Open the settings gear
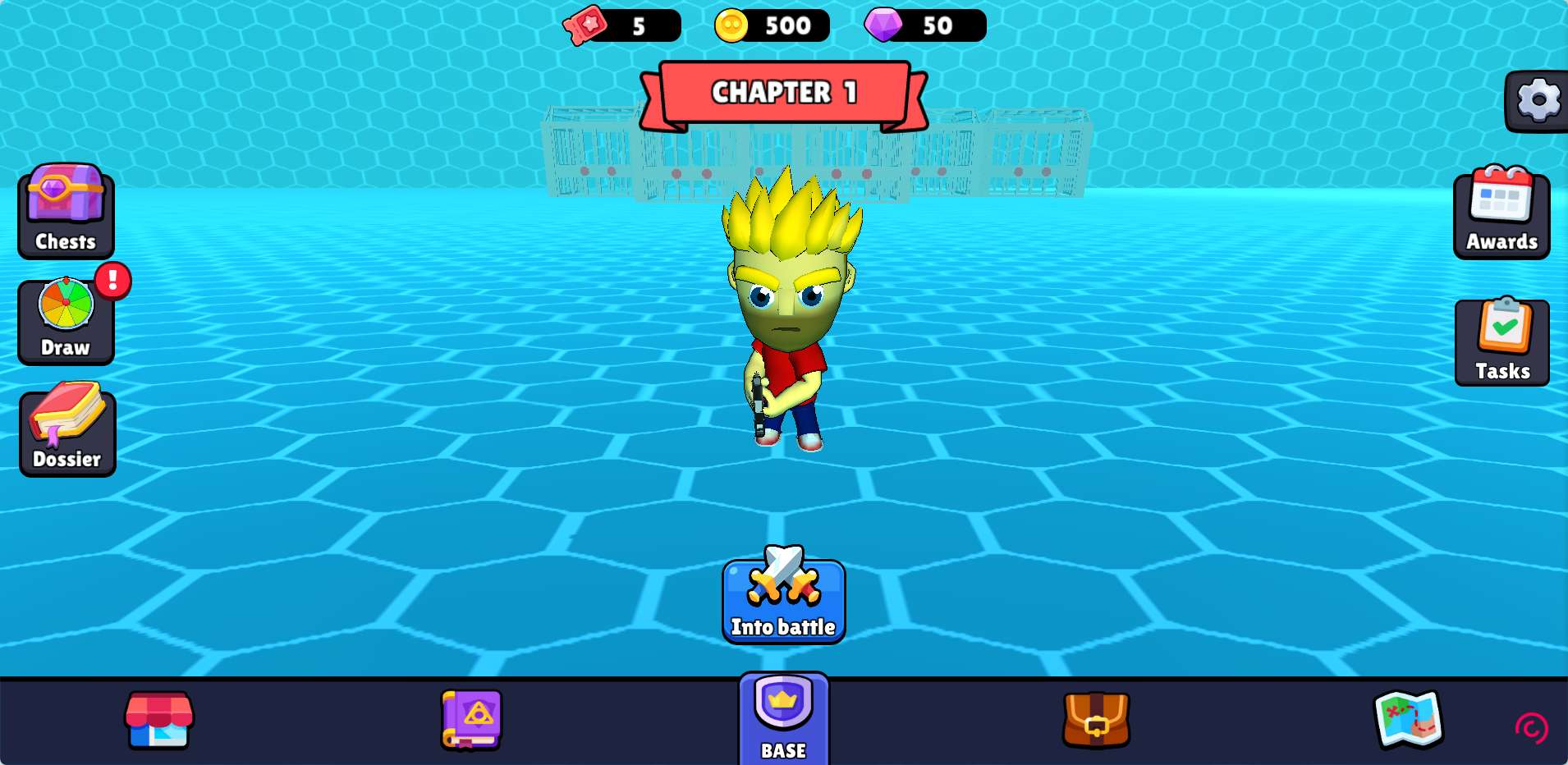1568x765 pixels. pyautogui.click(x=1538, y=101)
